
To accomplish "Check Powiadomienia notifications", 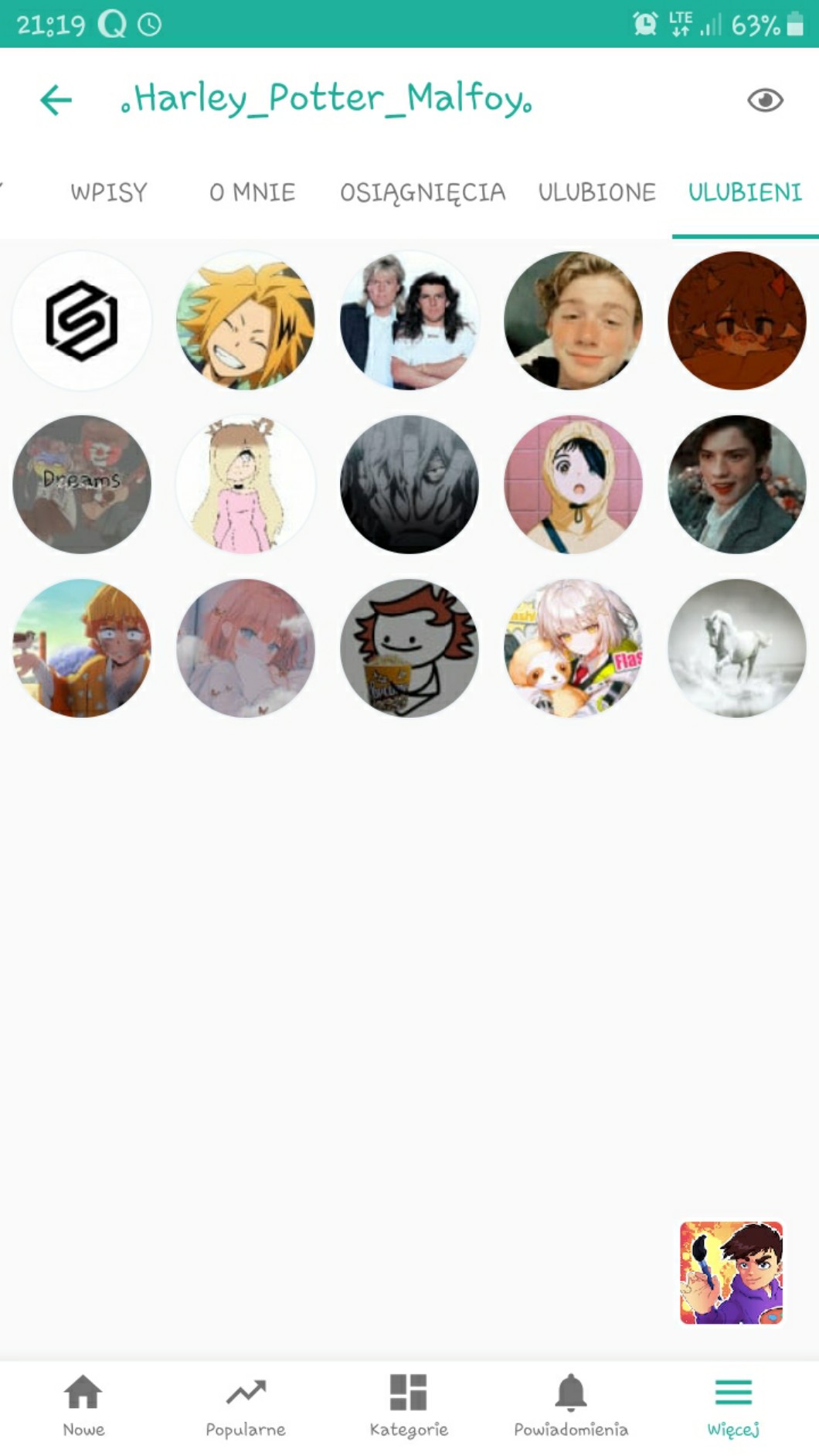I will 571,1406.
